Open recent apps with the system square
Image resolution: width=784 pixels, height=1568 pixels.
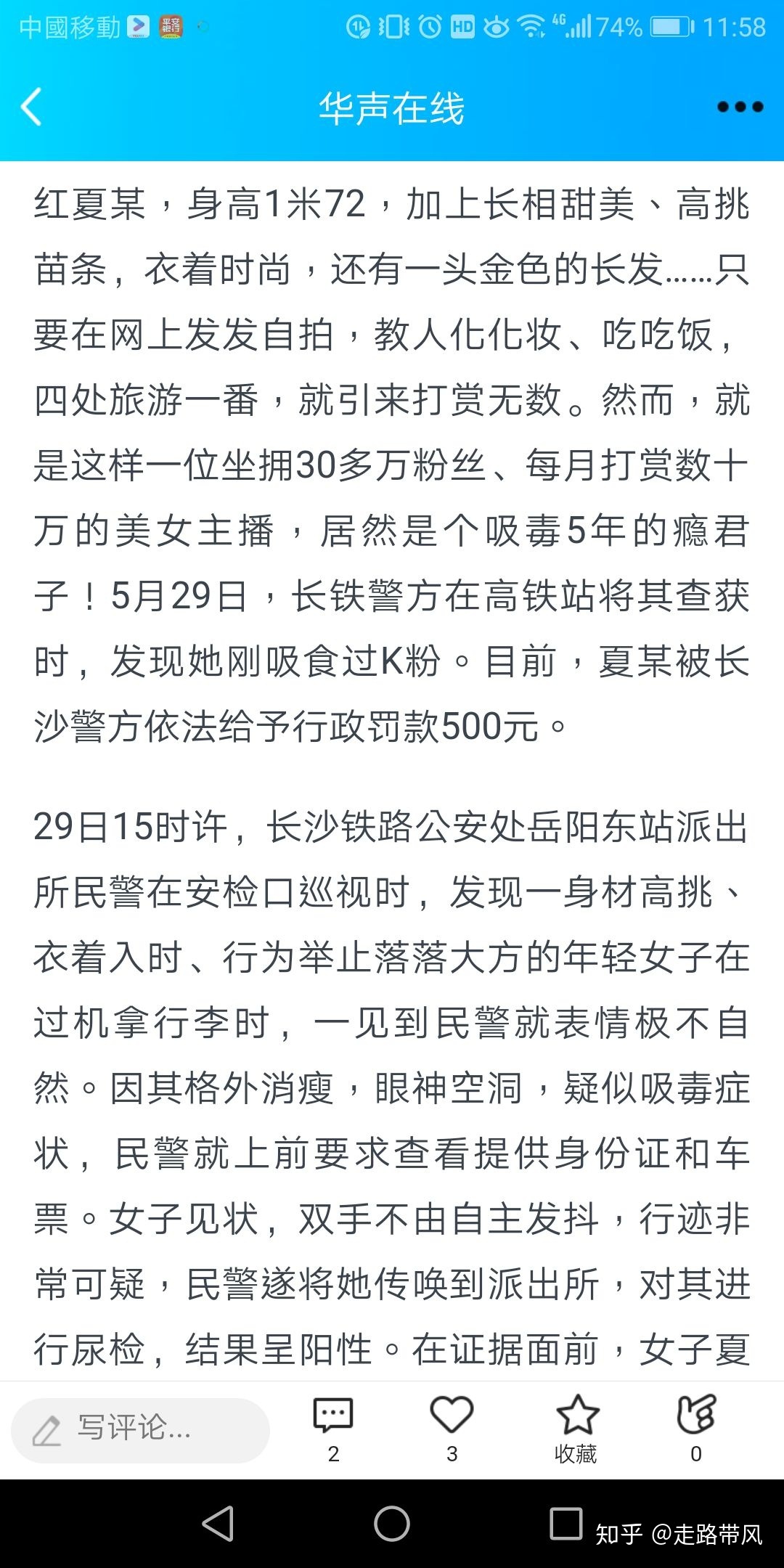[566, 1523]
